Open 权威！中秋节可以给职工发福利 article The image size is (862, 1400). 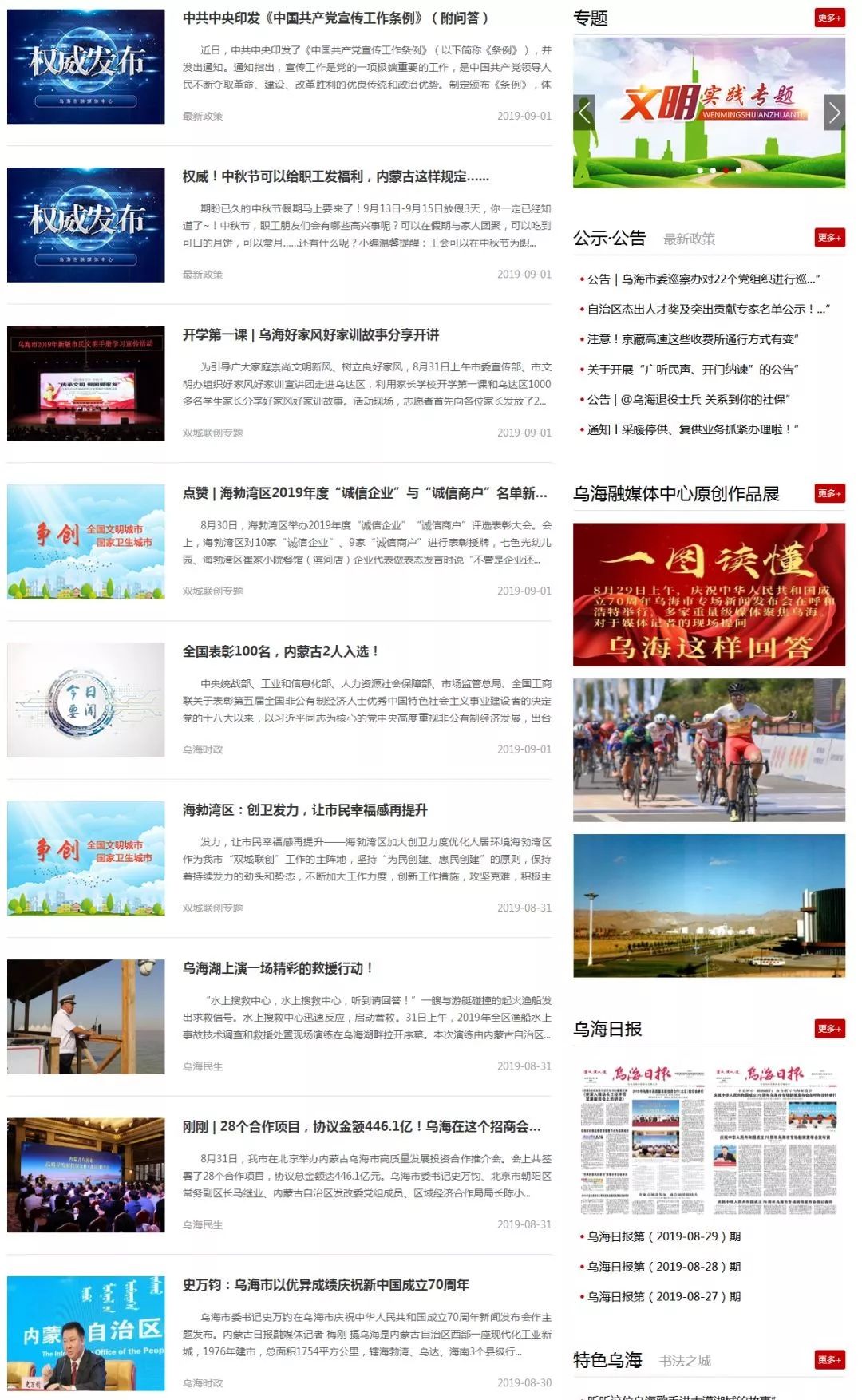(336, 176)
